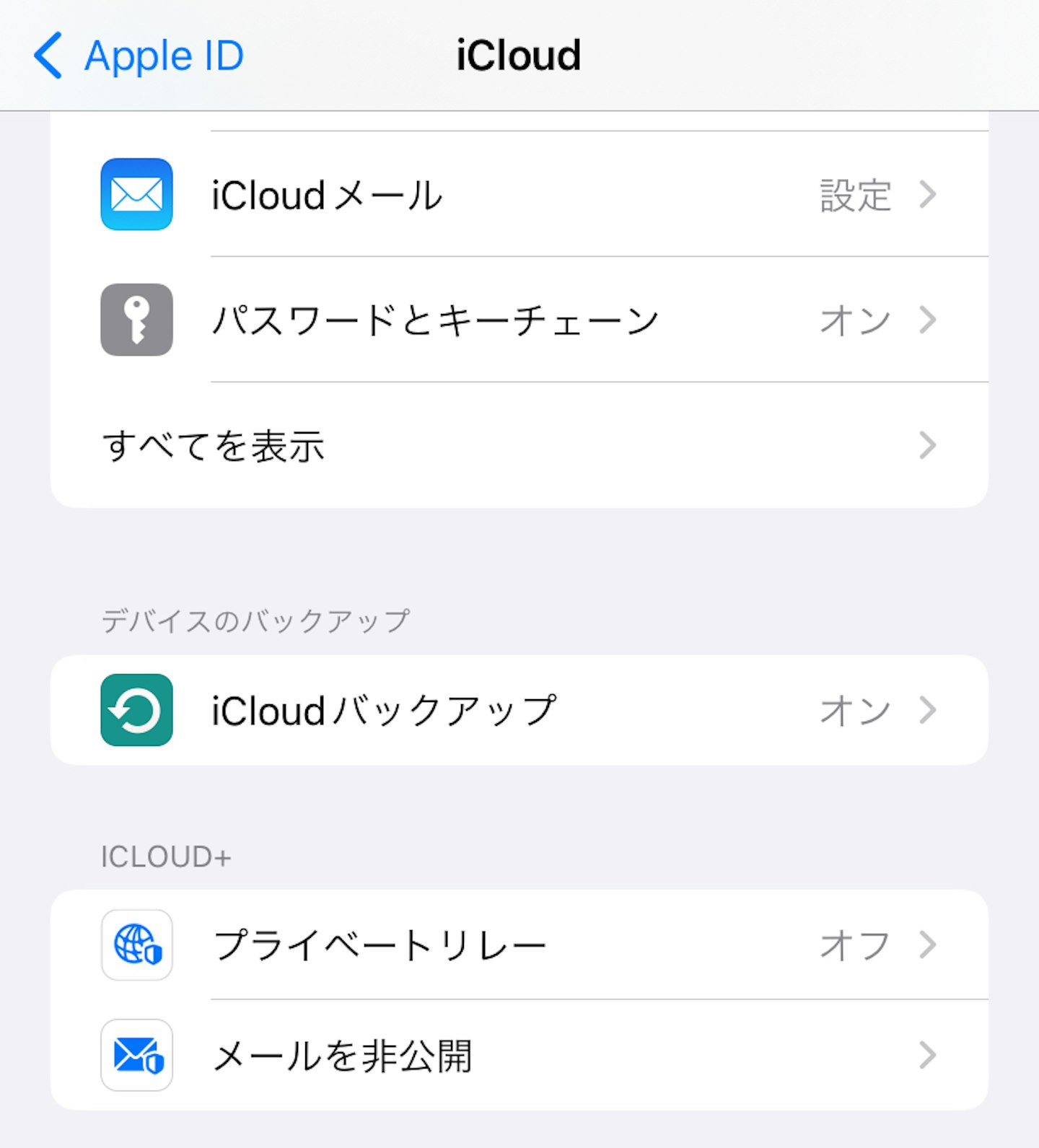Tap the green iCloud Backup circular-arrow icon
Image resolution: width=1039 pixels, height=1148 pixels.
click(136, 709)
